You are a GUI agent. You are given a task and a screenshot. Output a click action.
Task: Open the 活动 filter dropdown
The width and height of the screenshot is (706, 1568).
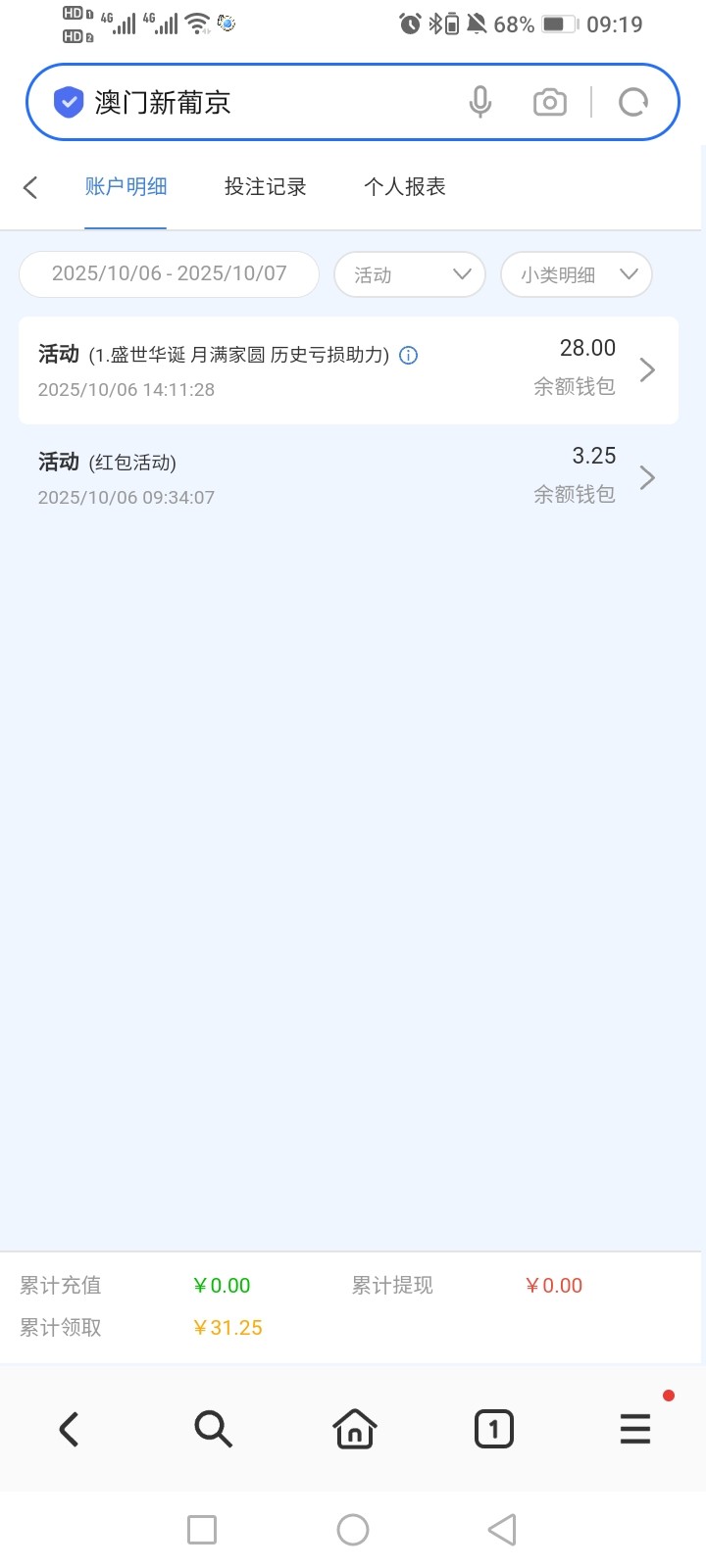click(x=409, y=274)
